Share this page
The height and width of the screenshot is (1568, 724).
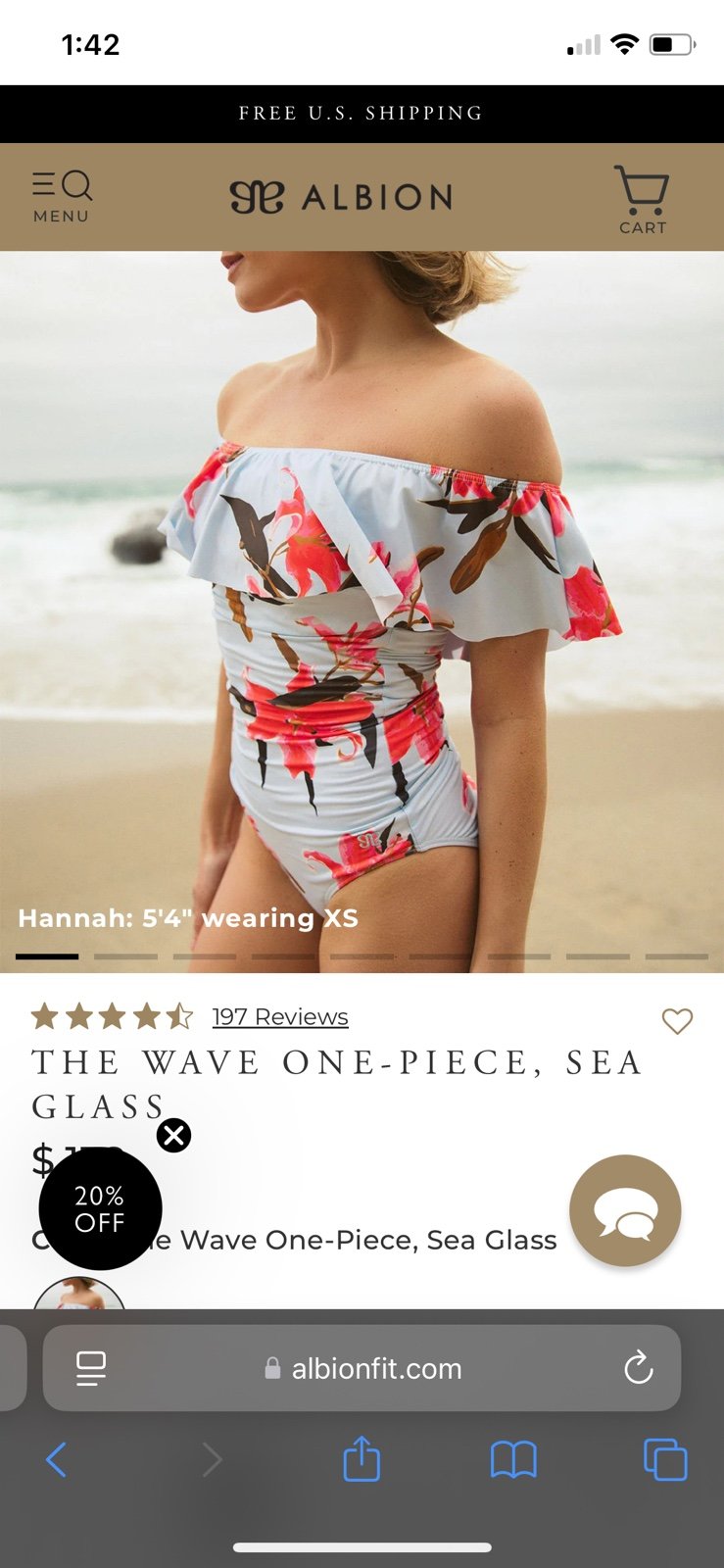(362, 1458)
